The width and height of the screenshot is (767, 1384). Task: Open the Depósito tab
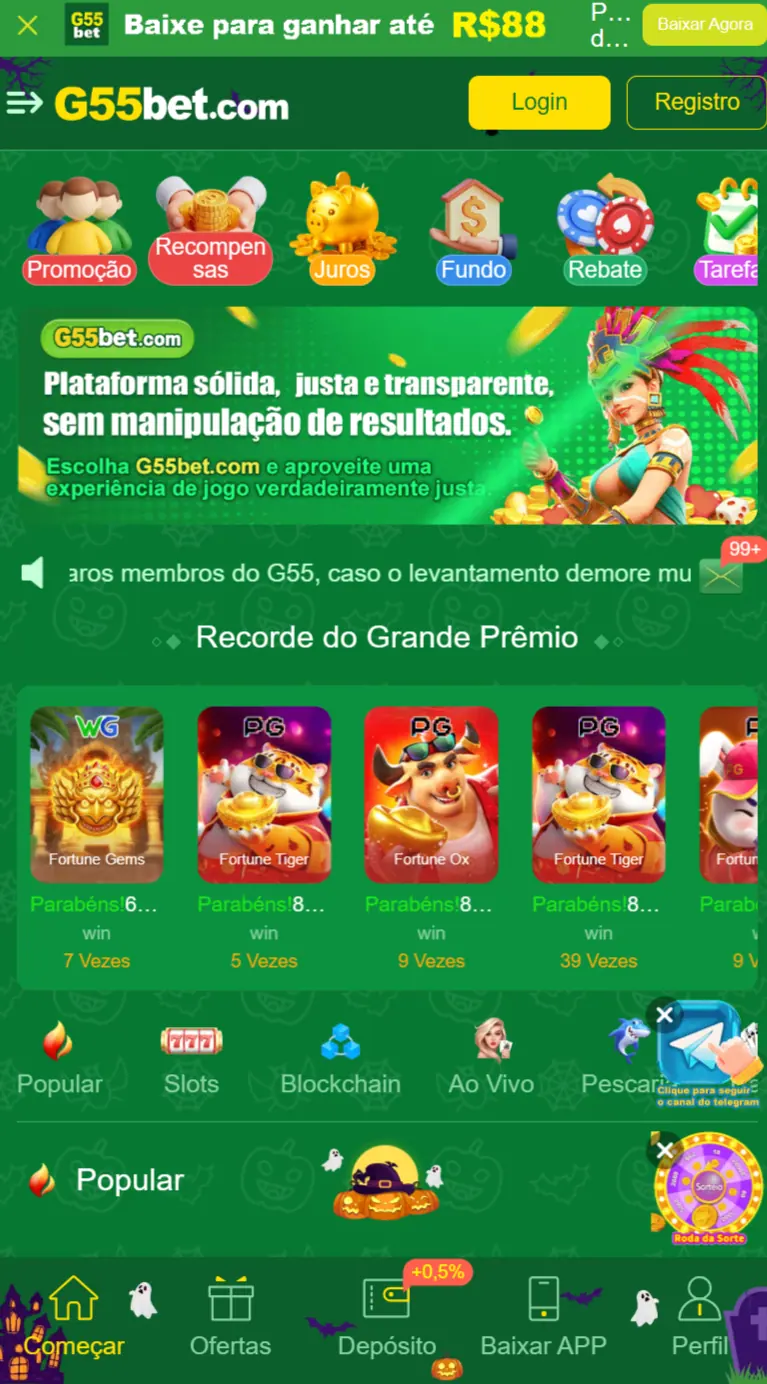coord(386,1318)
